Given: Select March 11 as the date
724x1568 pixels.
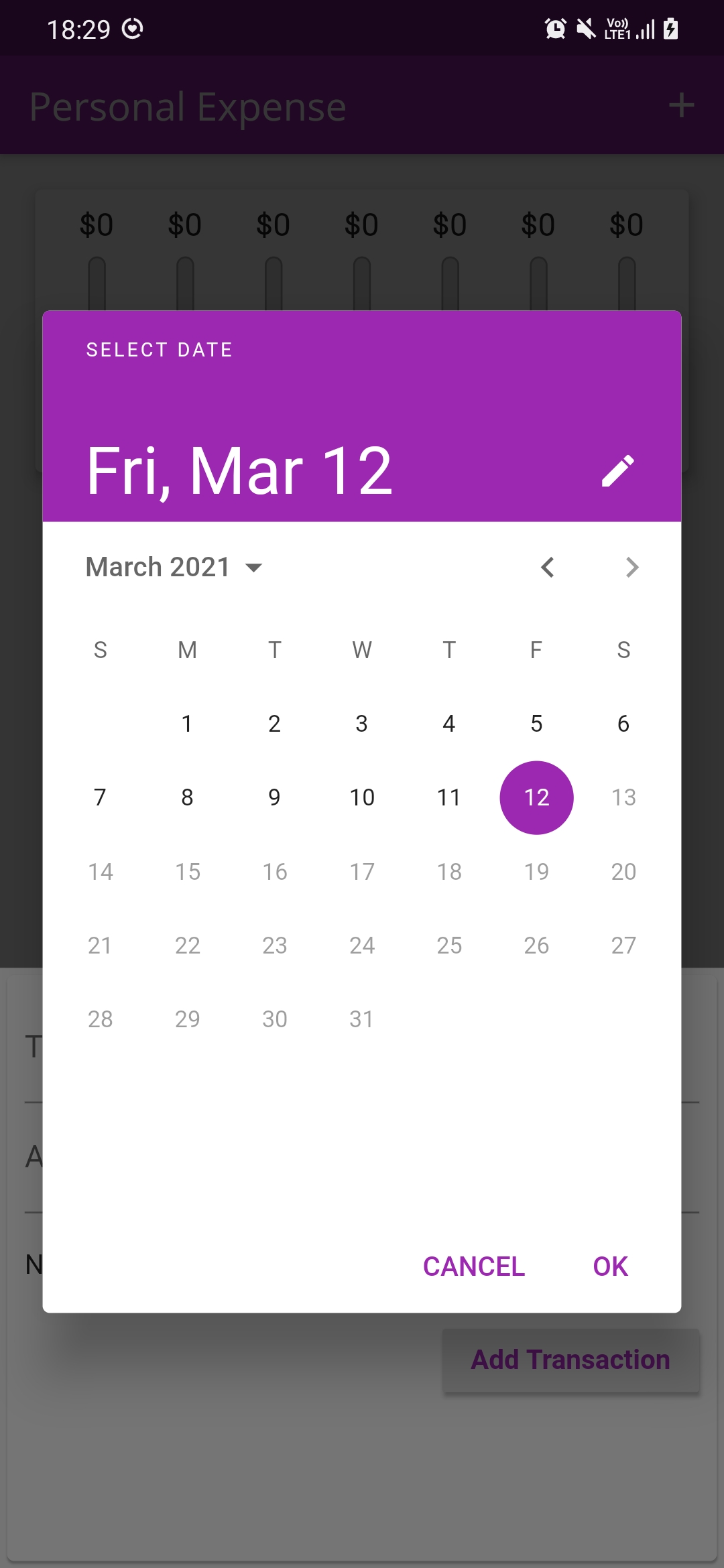Looking at the screenshot, I should [x=449, y=797].
